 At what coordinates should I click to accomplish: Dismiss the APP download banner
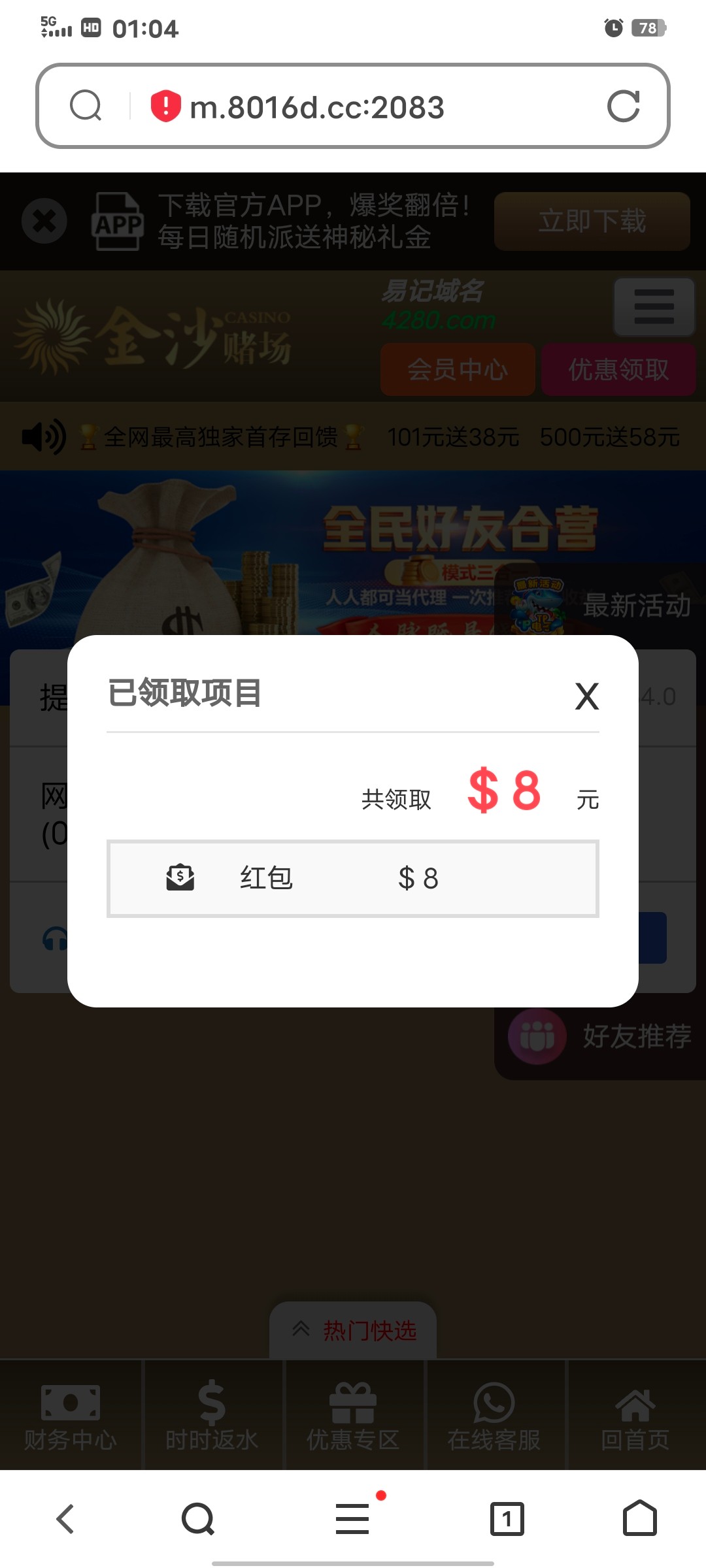point(44,221)
